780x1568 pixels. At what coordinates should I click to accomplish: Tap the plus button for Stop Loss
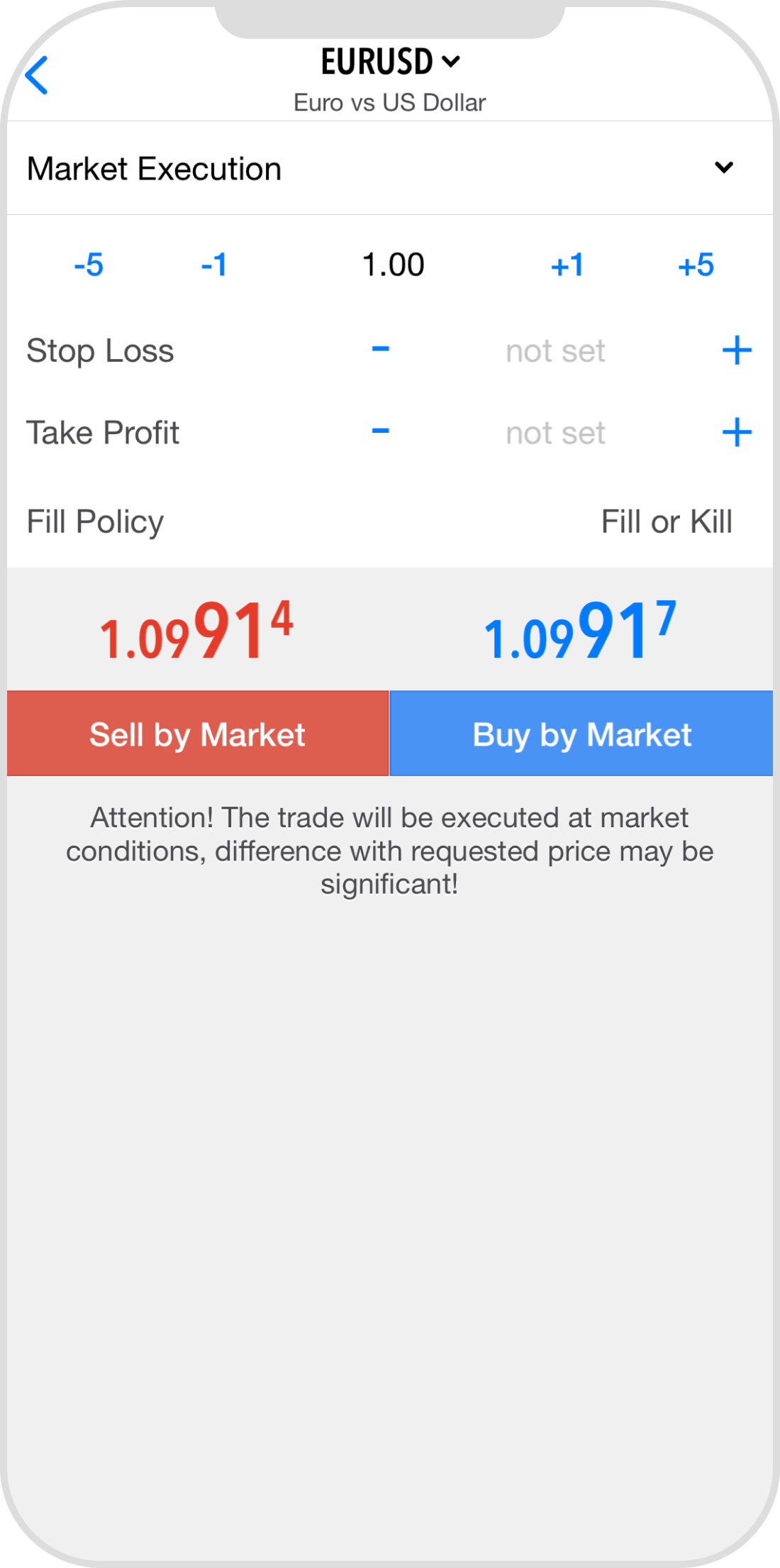click(x=737, y=350)
